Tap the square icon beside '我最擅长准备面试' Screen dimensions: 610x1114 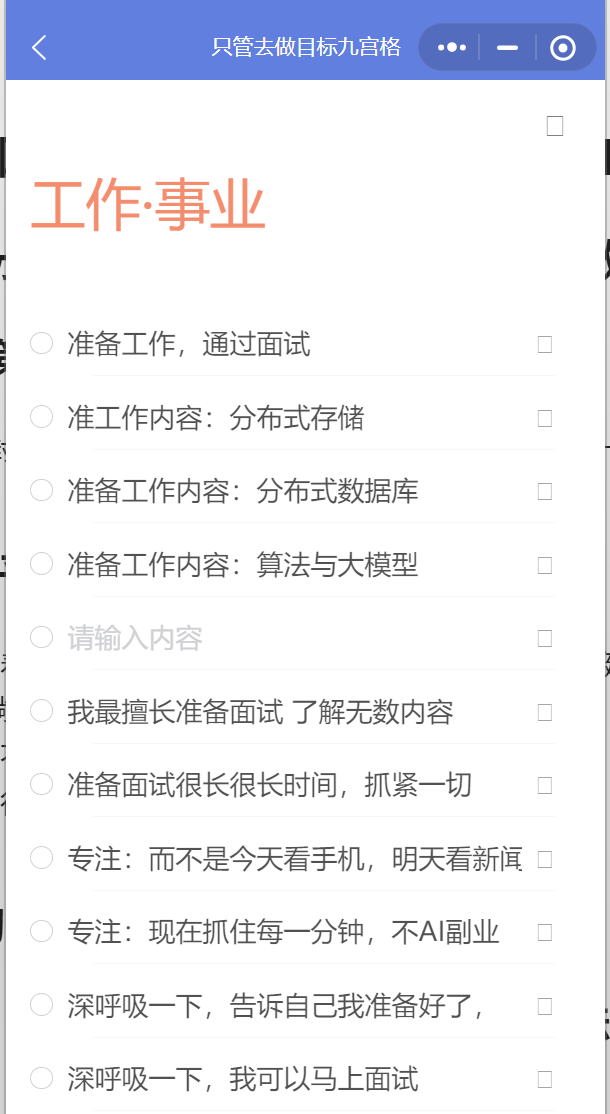click(545, 712)
